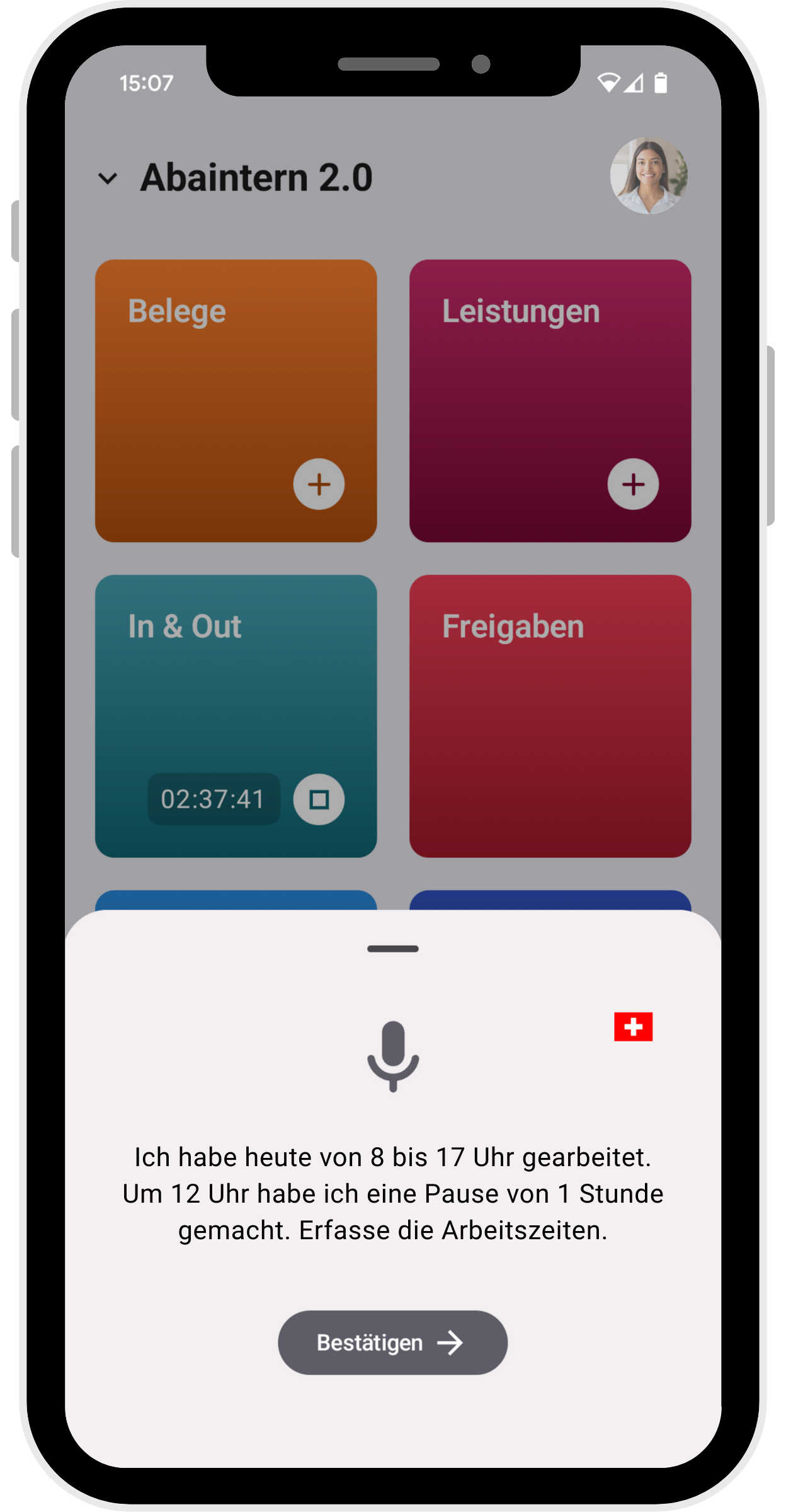Change language via the Swiss flag
Screen dimensions: 786x1512
[x=633, y=1027]
